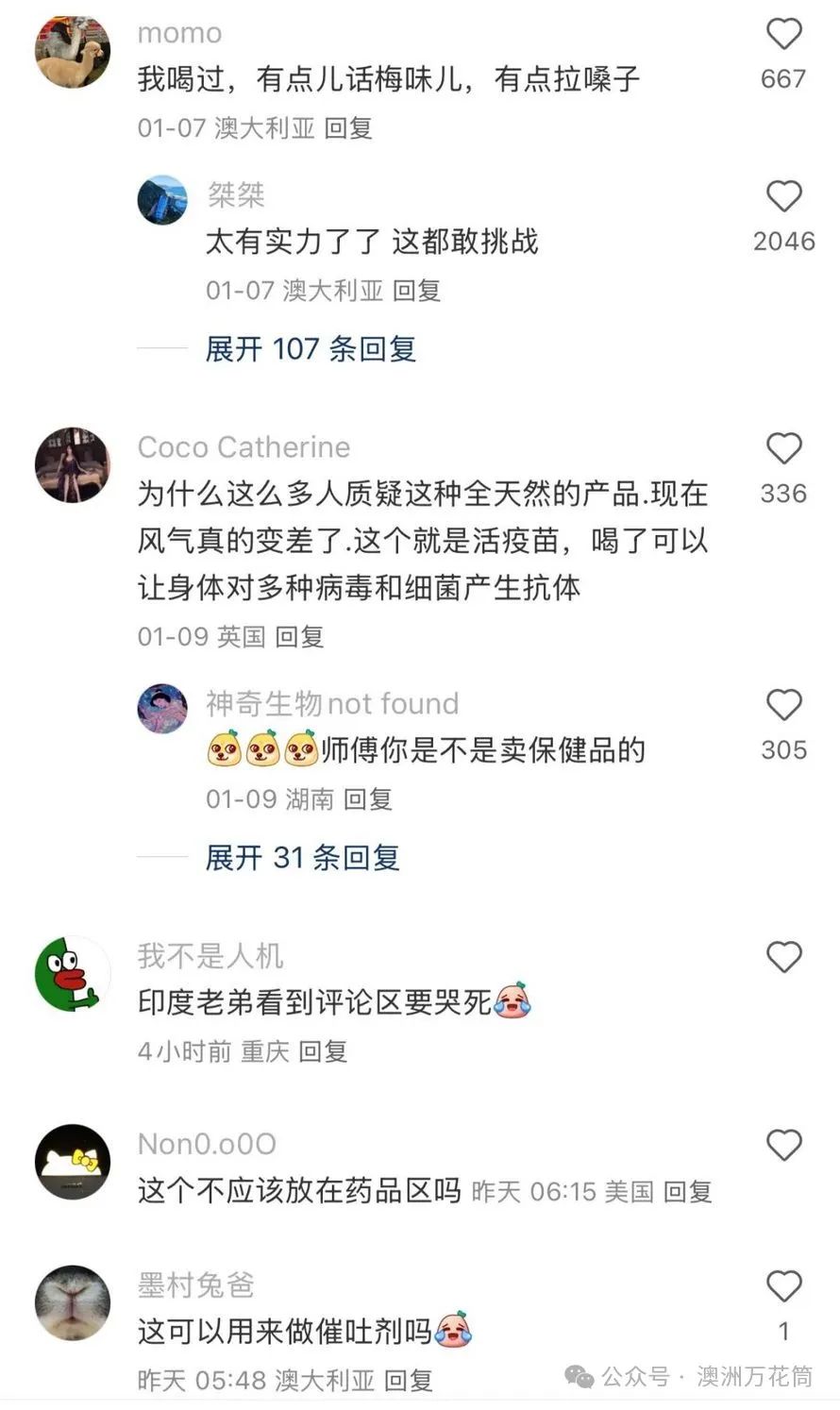Image resolution: width=840 pixels, height=1410 pixels.
Task: Open momo's profile avatar
Action: tap(73, 51)
